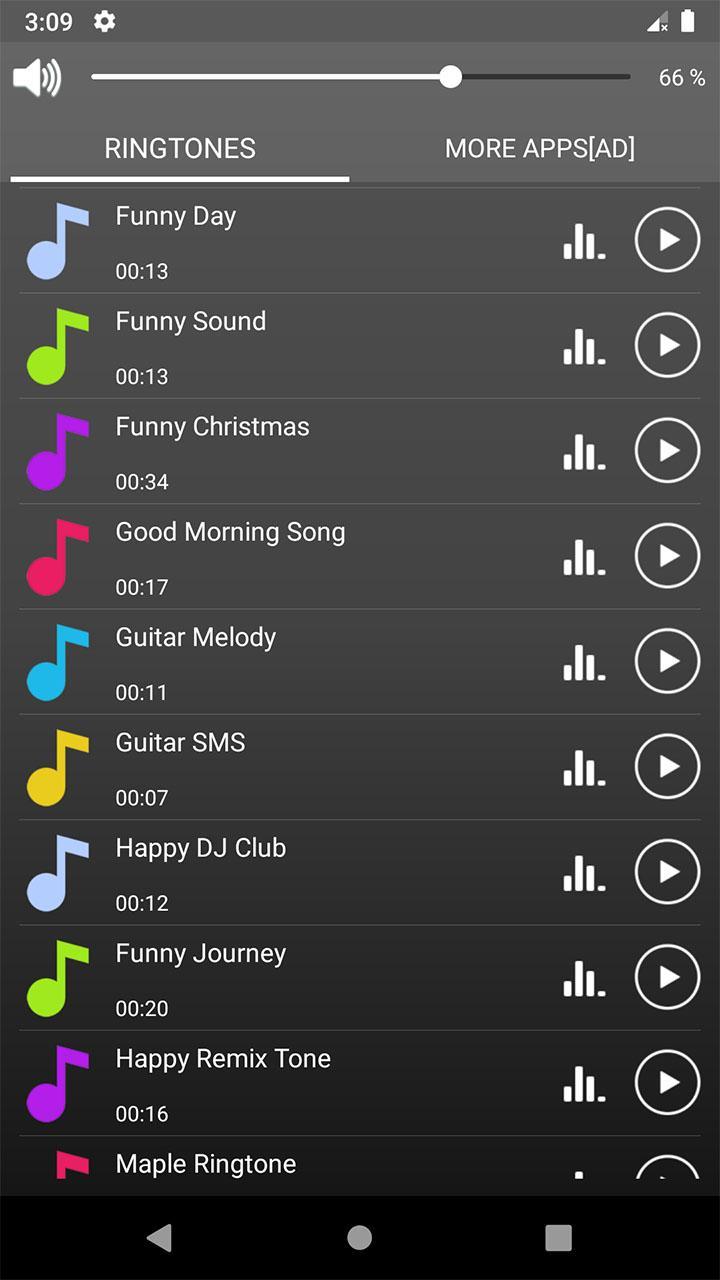Open the bars icon for Funny Day
Image resolution: width=720 pixels, height=1280 pixels.
(584, 241)
